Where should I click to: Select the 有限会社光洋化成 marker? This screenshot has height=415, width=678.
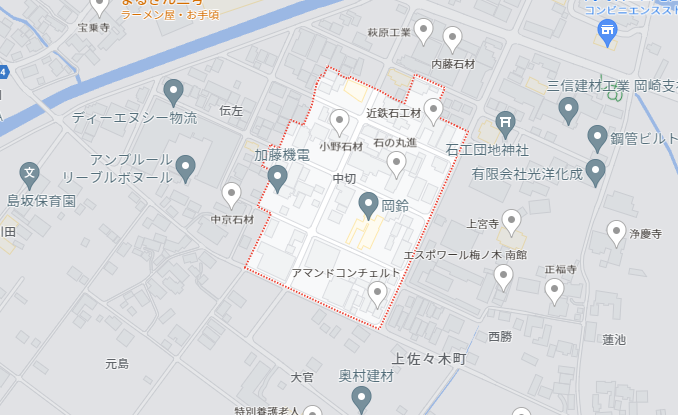597,172
